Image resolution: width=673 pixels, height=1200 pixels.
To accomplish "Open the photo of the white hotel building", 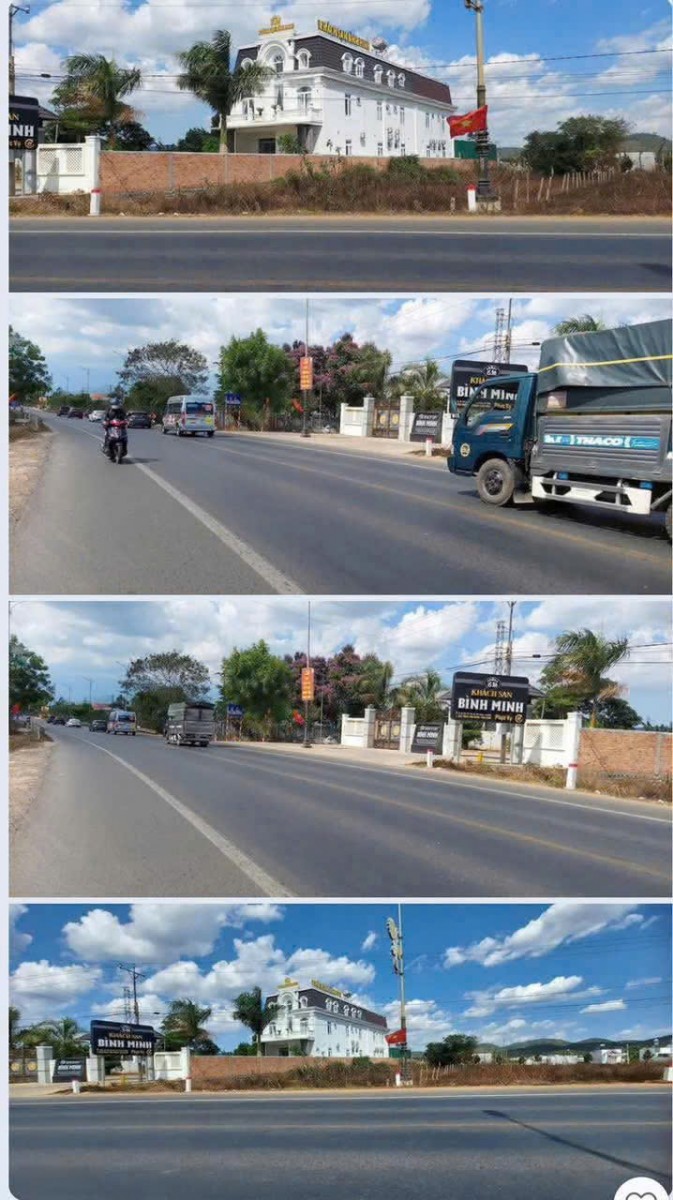I will coord(340,146).
